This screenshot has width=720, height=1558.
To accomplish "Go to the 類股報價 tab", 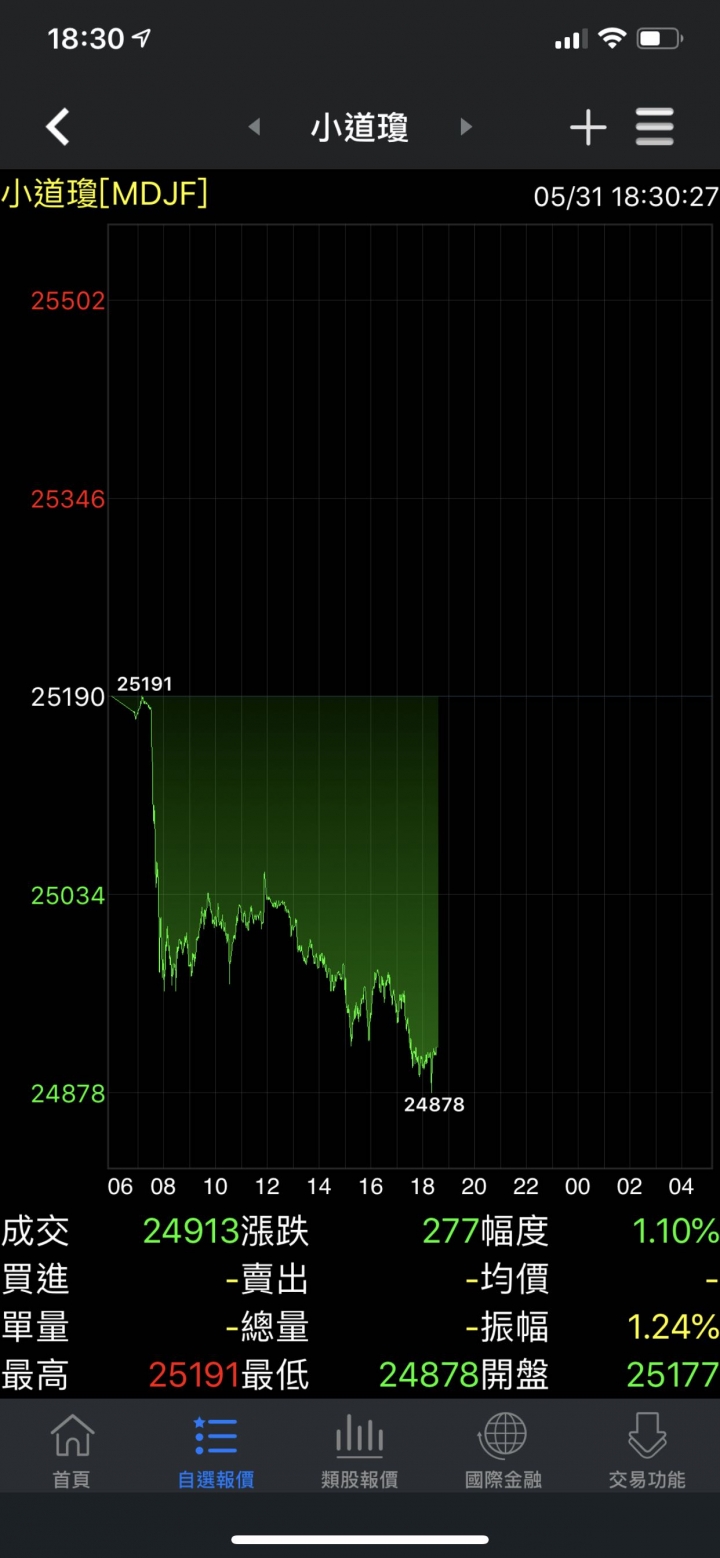I will coord(360,1450).
